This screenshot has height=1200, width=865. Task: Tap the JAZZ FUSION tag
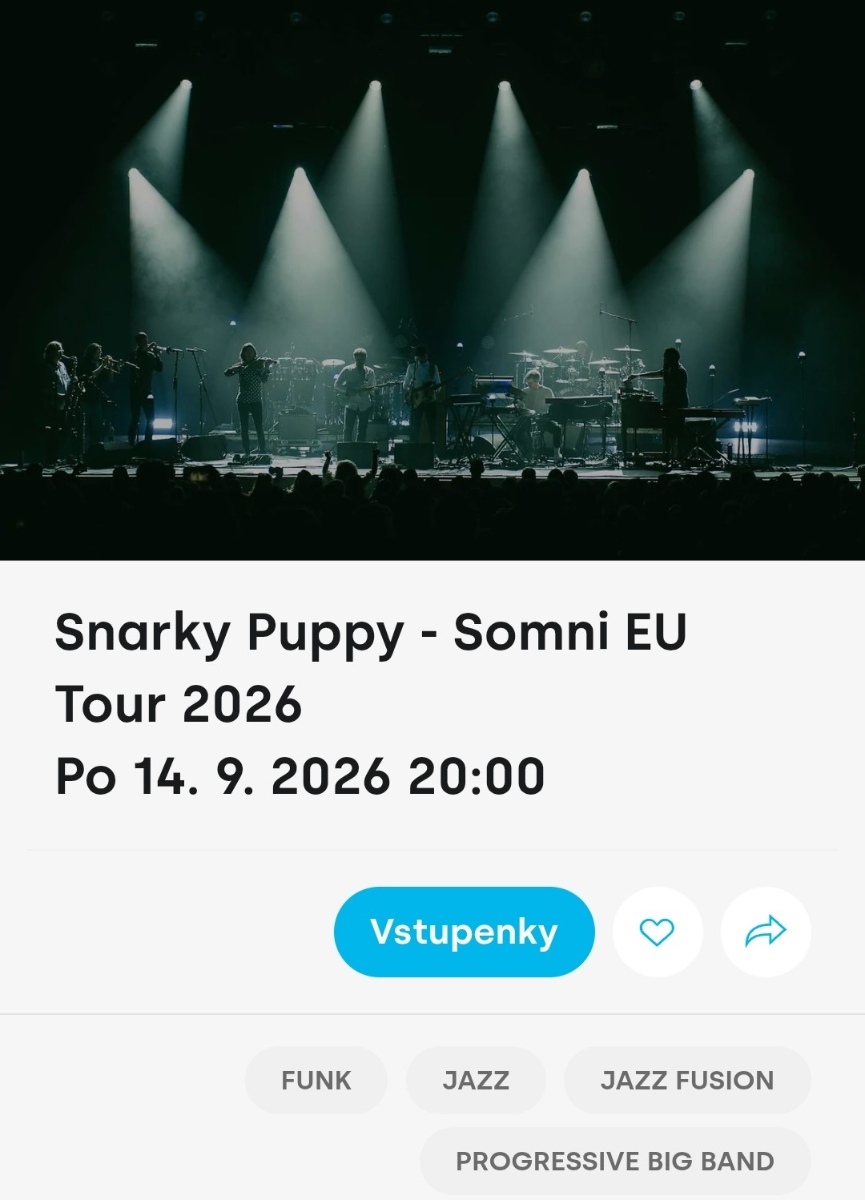point(687,1080)
